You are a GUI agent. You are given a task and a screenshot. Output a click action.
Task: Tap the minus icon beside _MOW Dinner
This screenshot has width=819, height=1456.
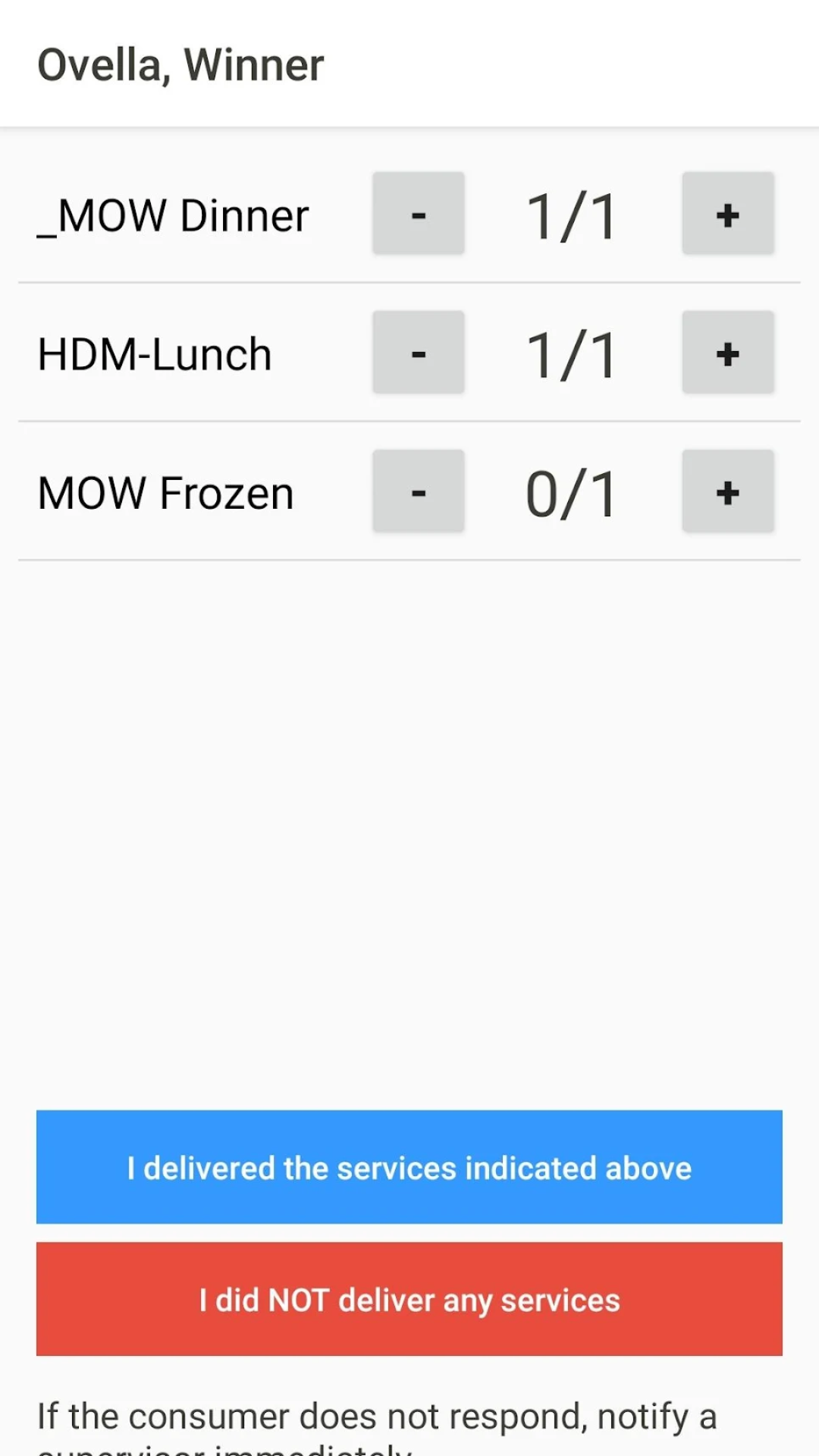coord(418,213)
